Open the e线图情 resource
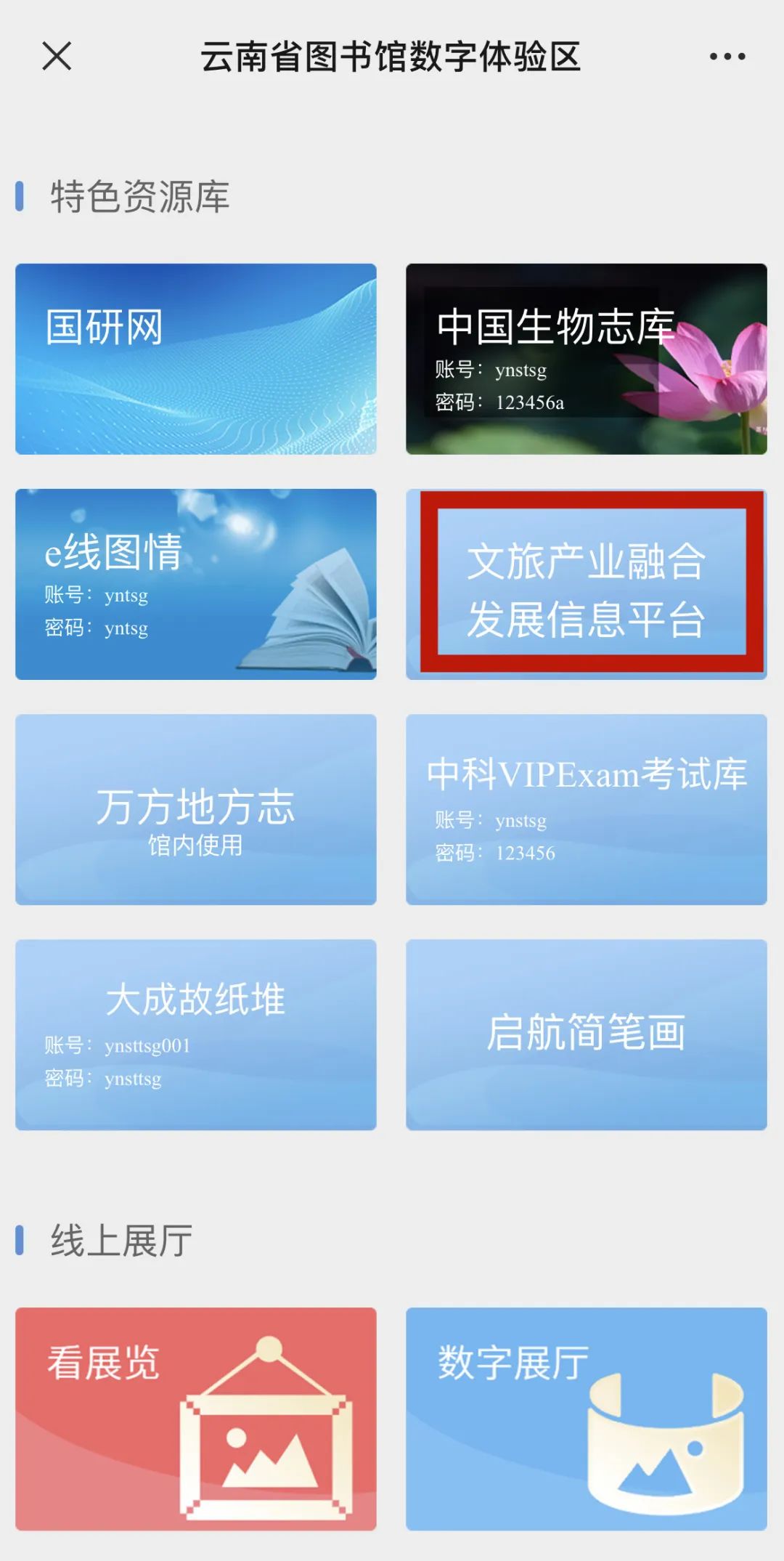This screenshot has height=1561, width=784. coord(196,585)
